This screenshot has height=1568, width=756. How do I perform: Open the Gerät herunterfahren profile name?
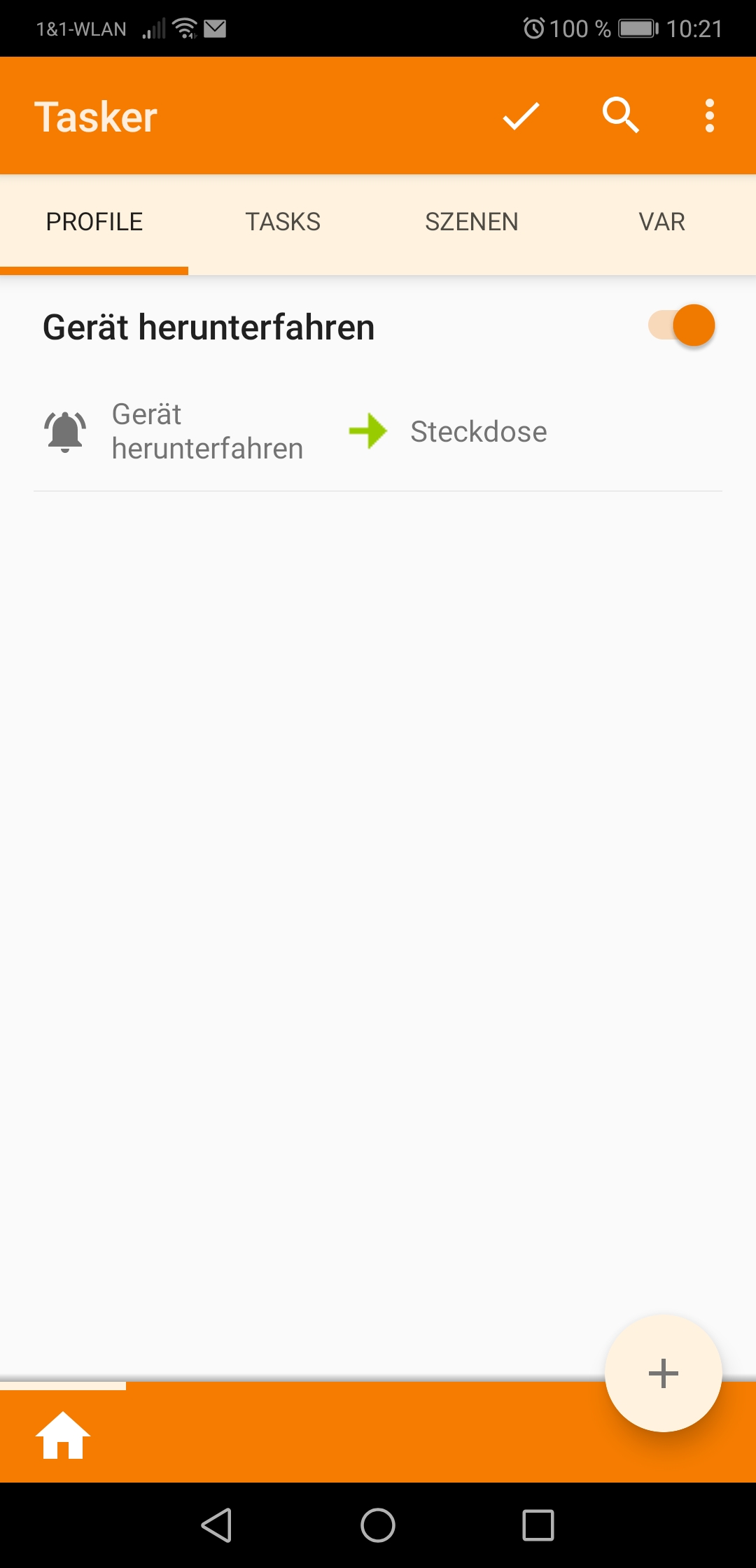pyautogui.click(x=209, y=327)
